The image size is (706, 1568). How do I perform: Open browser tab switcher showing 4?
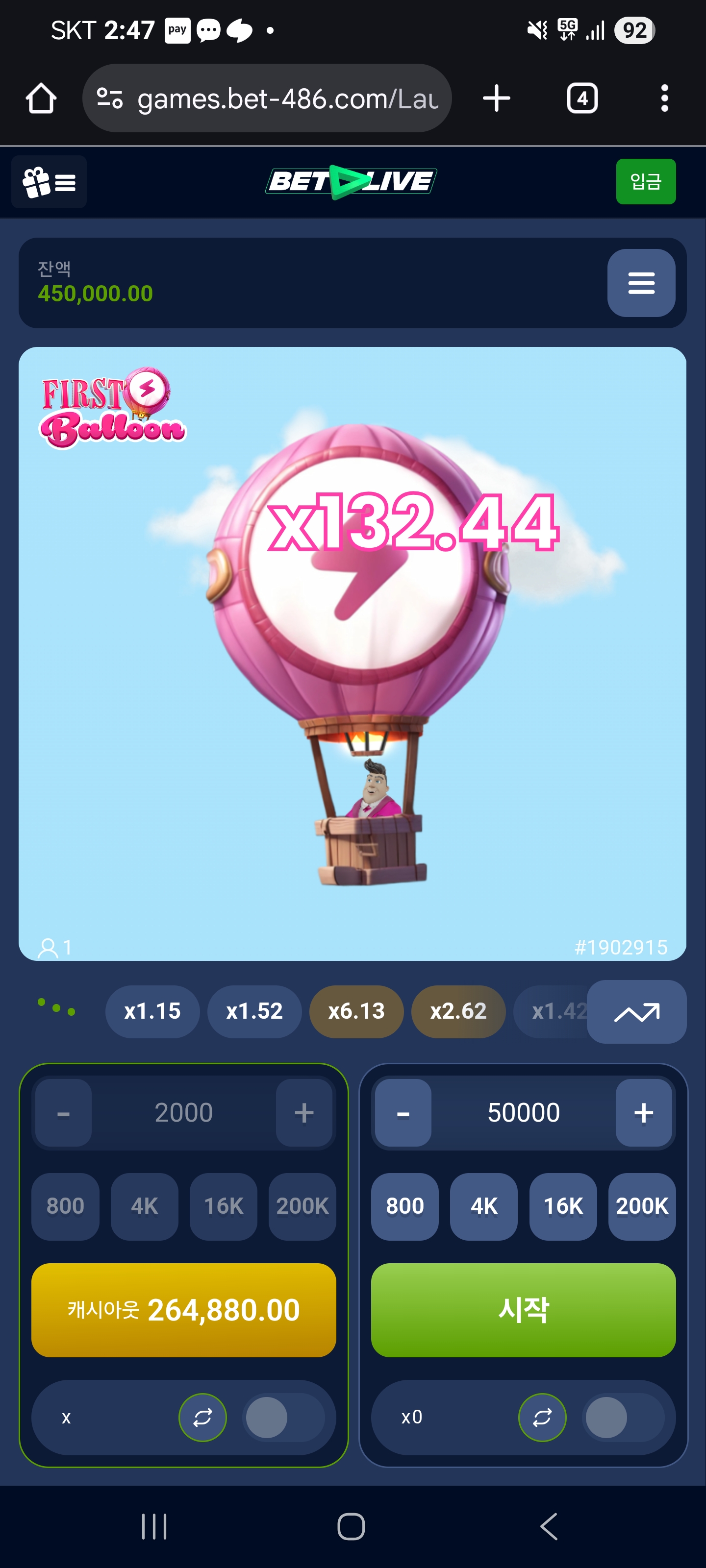582,98
